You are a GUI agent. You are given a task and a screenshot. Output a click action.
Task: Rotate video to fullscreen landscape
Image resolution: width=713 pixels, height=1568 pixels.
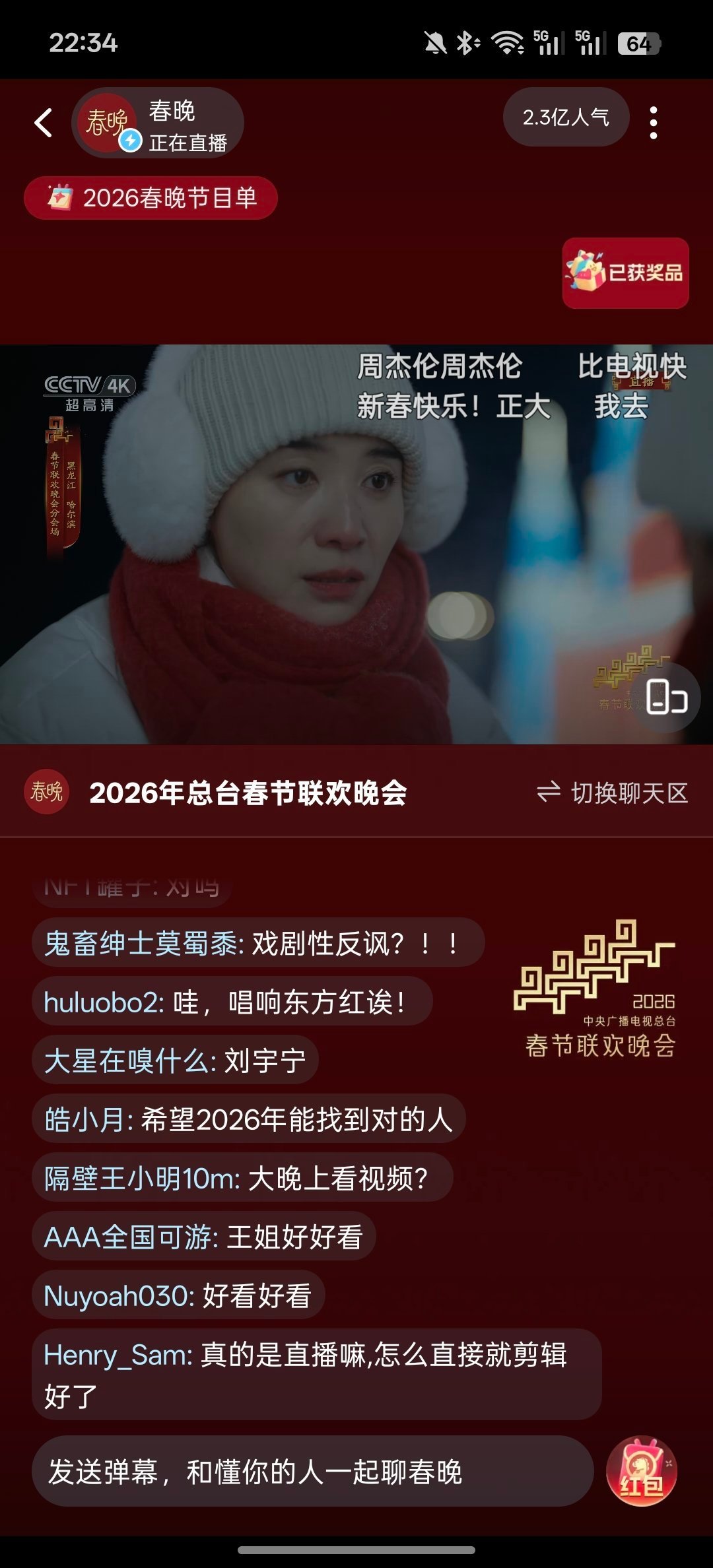point(665,697)
